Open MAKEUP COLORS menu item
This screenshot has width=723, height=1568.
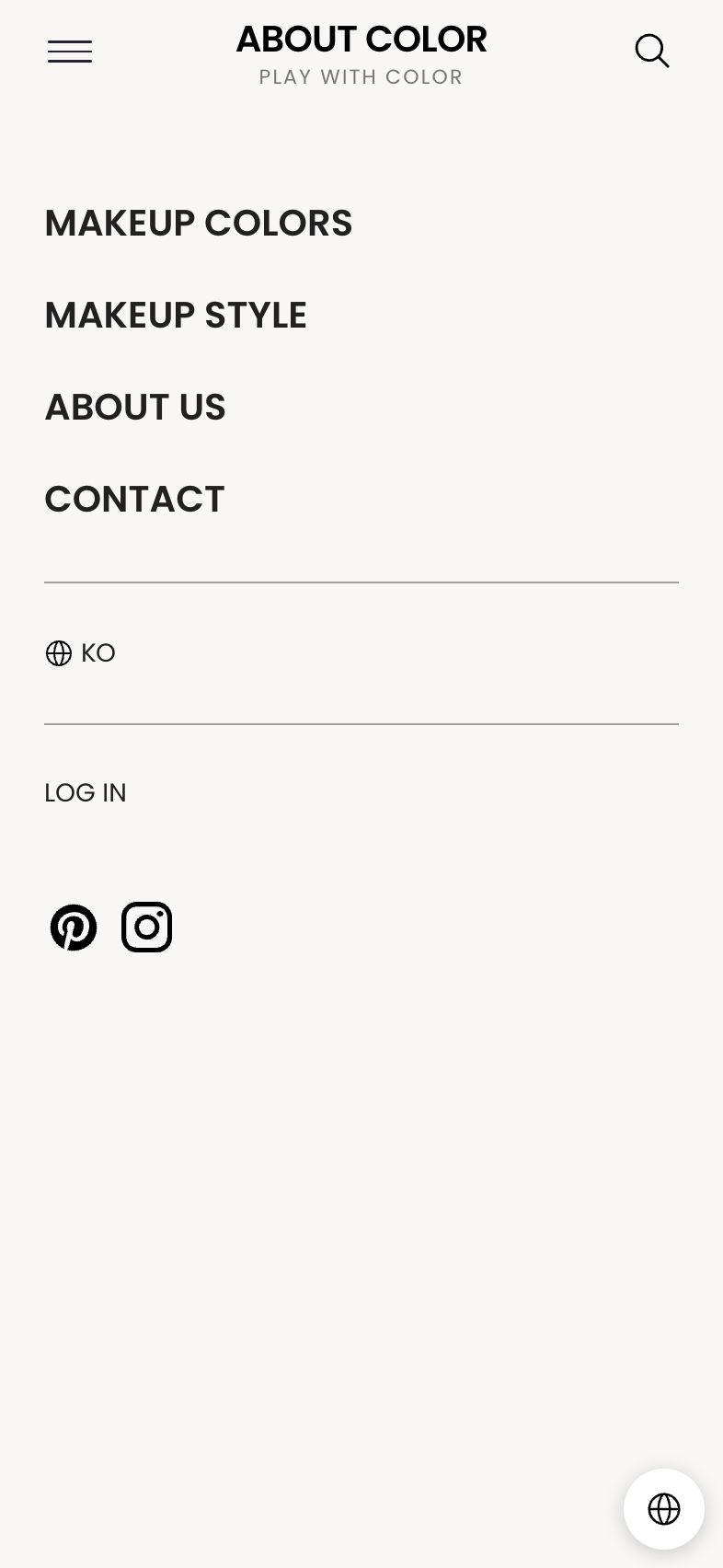pos(199,224)
